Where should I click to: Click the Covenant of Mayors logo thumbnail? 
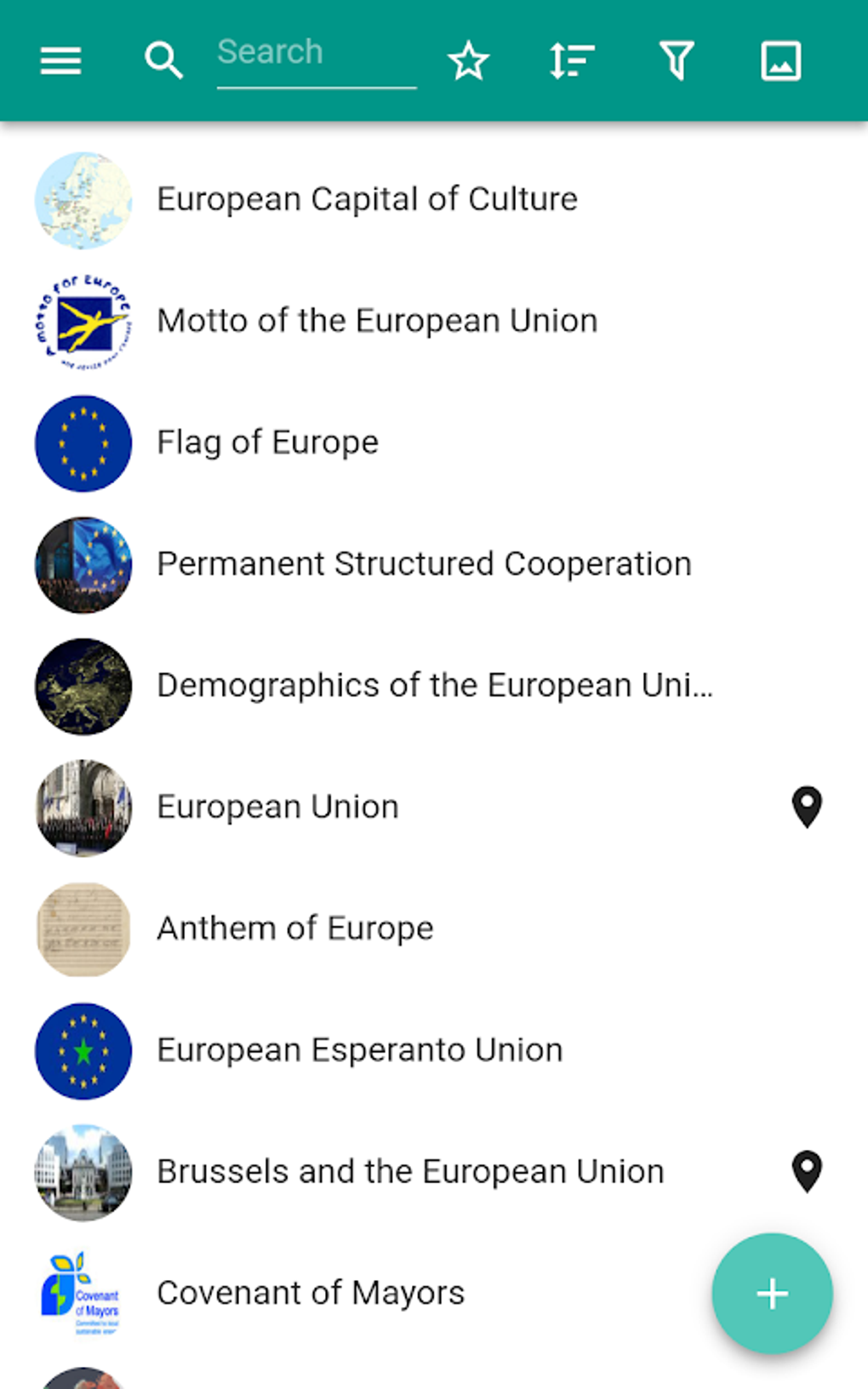pos(83,1294)
